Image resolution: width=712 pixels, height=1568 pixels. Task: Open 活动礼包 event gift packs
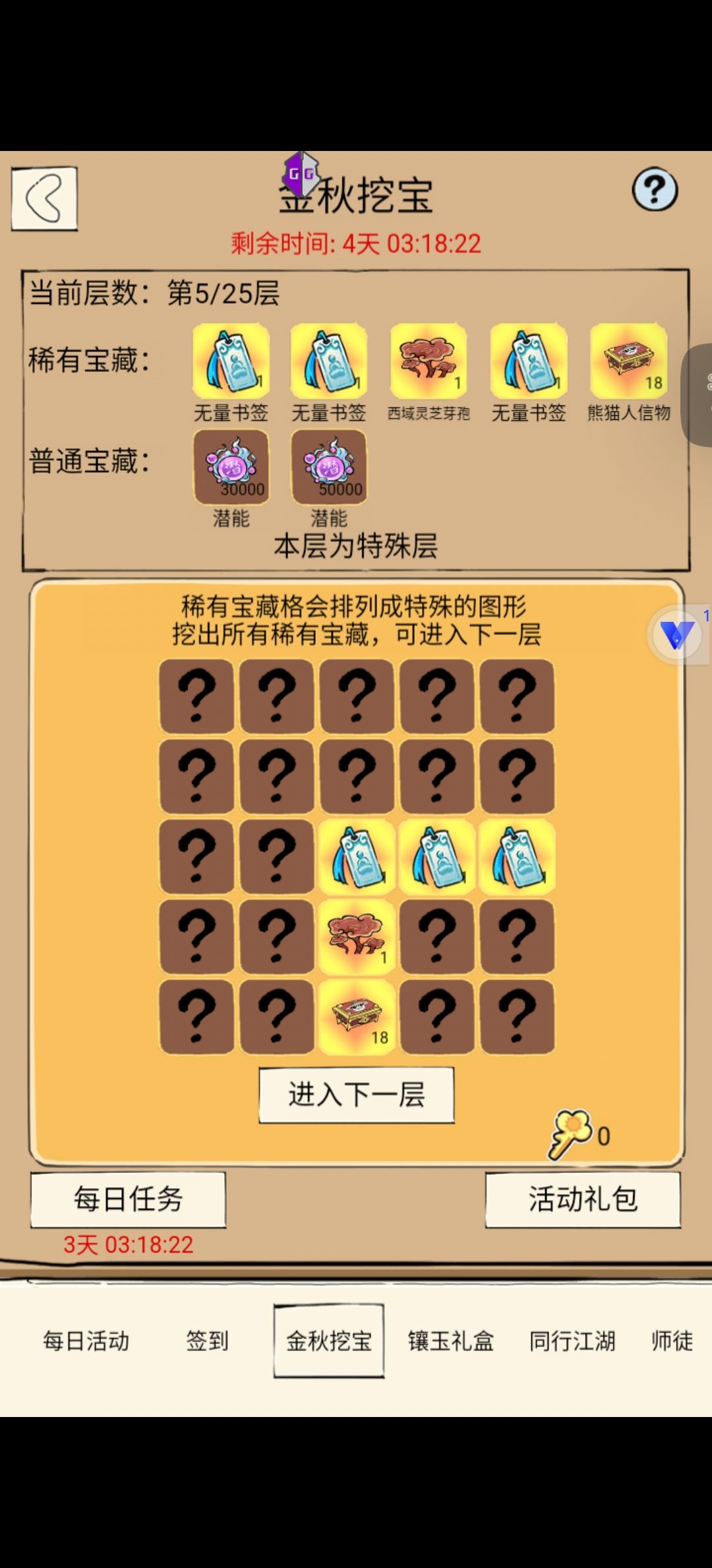pyautogui.click(x=583, y=1199)
